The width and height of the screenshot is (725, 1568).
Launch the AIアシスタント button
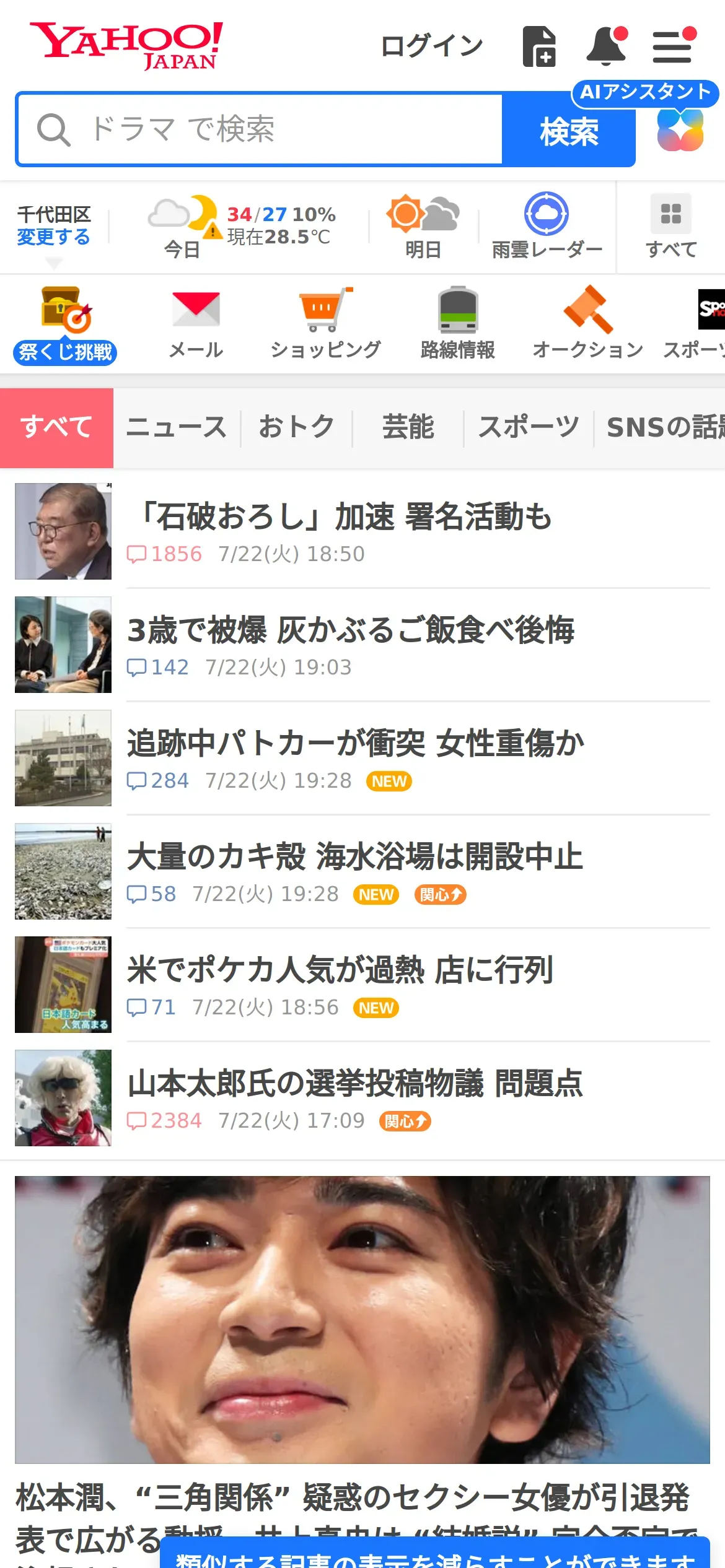point(680,129)
